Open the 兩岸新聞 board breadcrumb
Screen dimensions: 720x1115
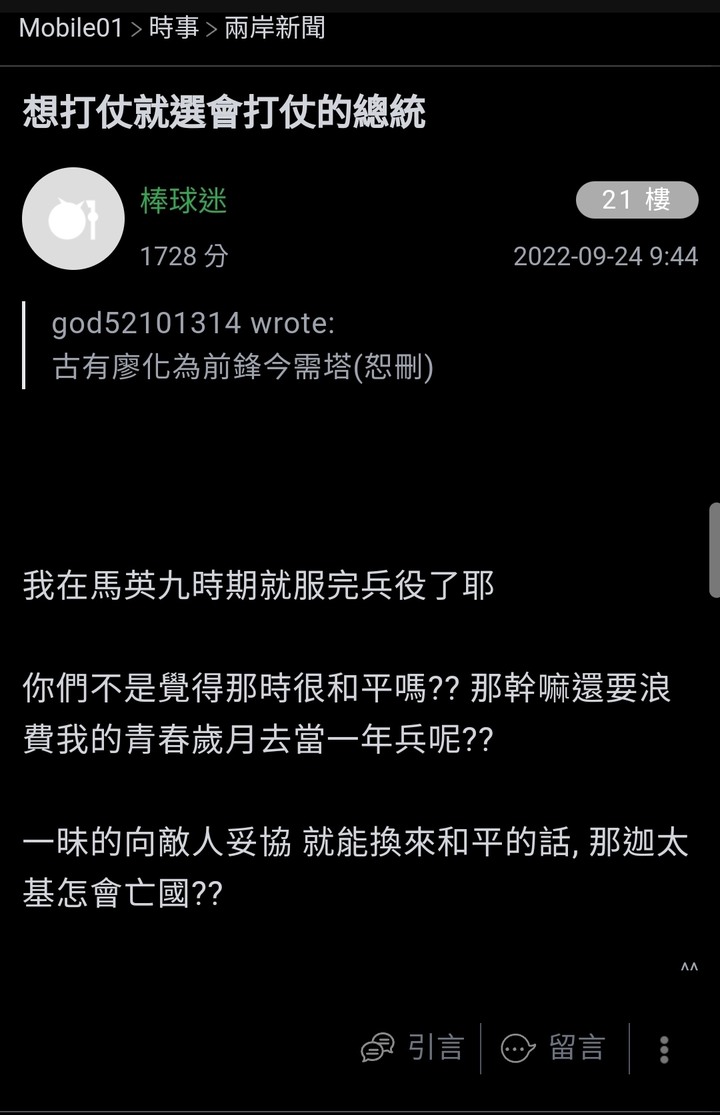[274, 28]
